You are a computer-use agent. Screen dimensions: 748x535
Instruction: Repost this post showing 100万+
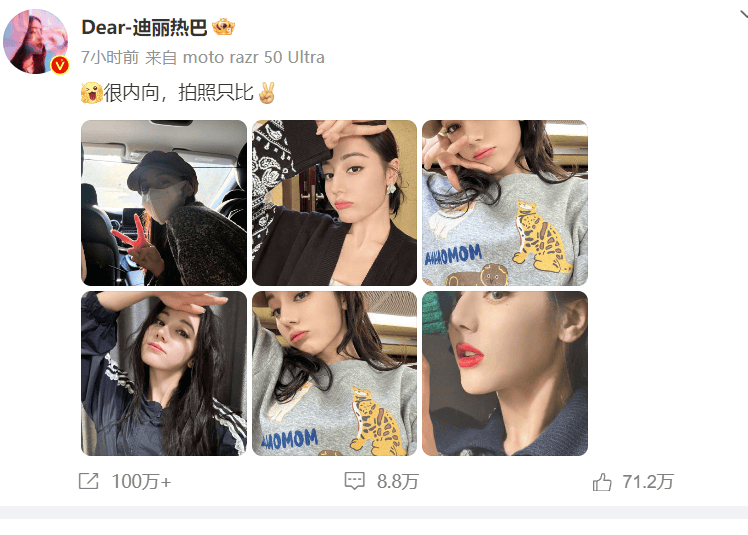(125, 482)
